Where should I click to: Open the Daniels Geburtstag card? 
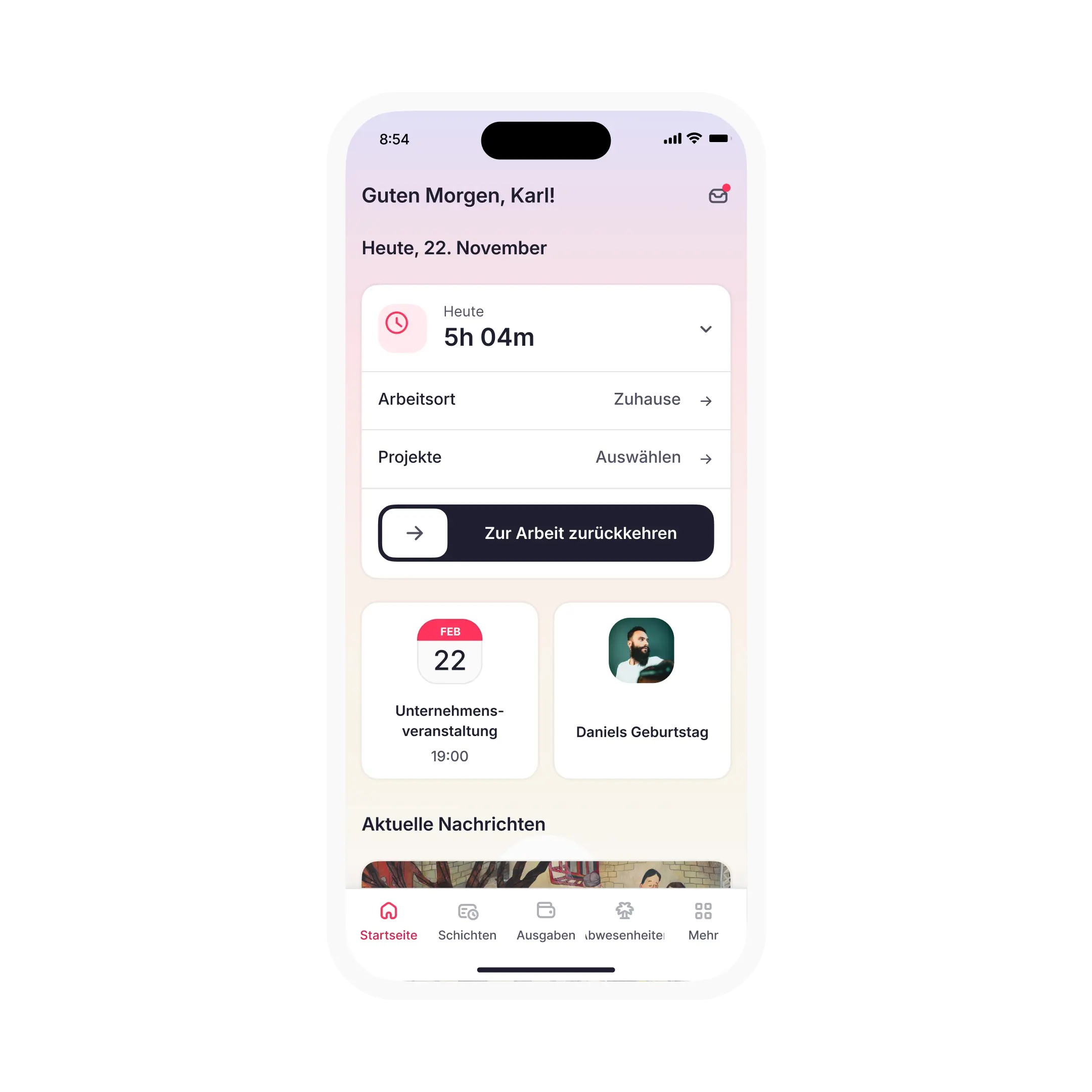tap(642, 690)
